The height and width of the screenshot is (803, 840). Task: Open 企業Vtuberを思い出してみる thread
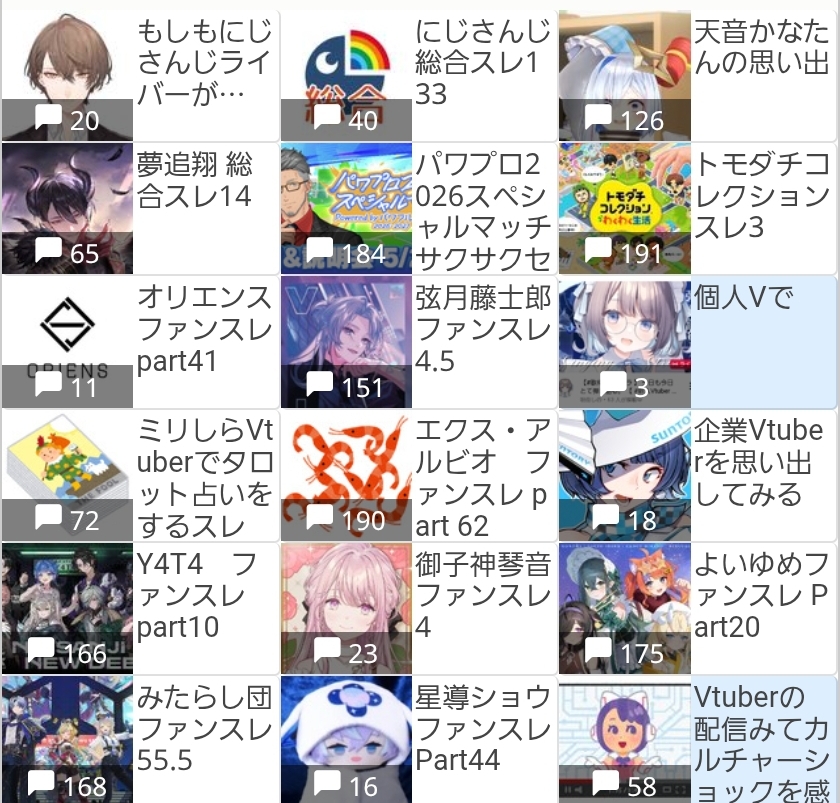(697, 475)
